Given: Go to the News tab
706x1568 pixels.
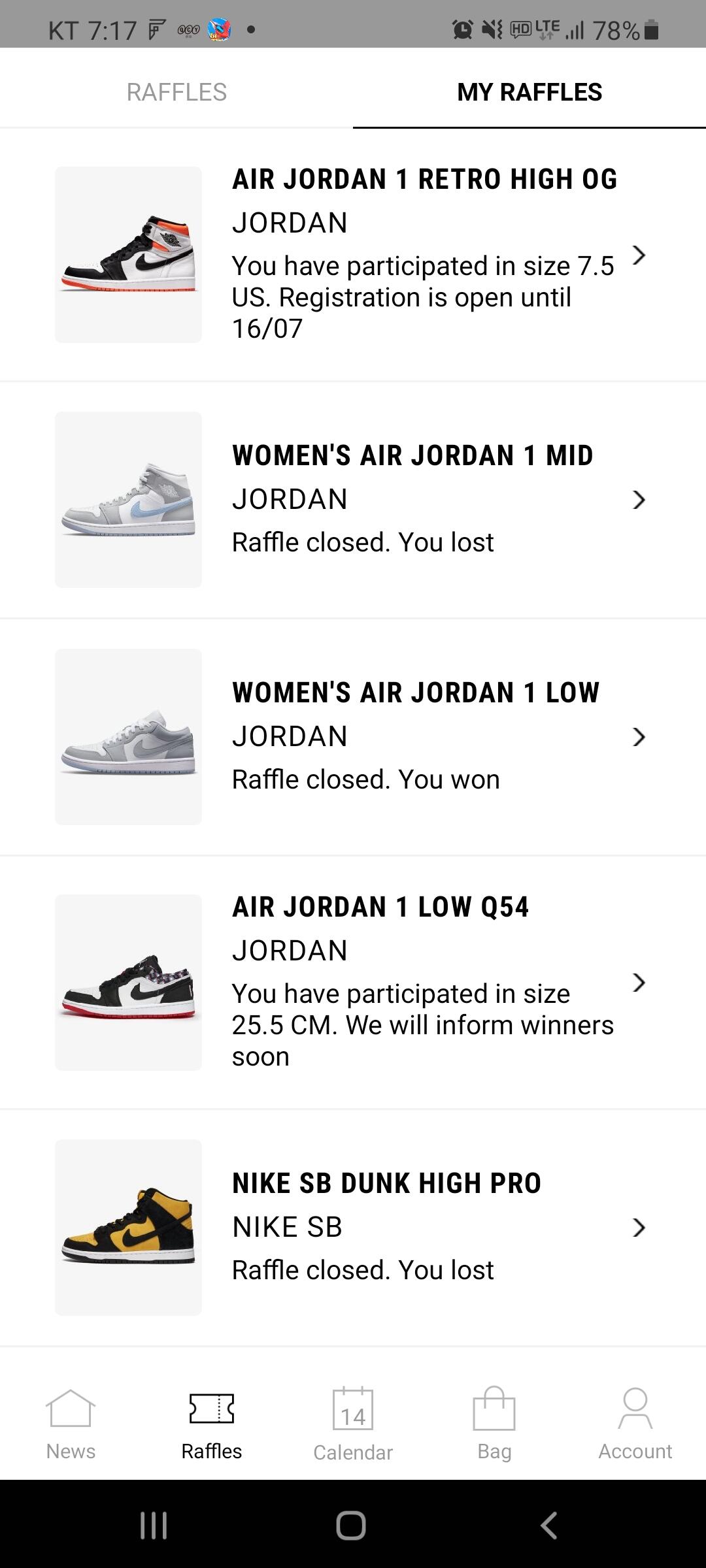Looking at the screenshot, I should pyautogui.click(x=71, y=1424).
